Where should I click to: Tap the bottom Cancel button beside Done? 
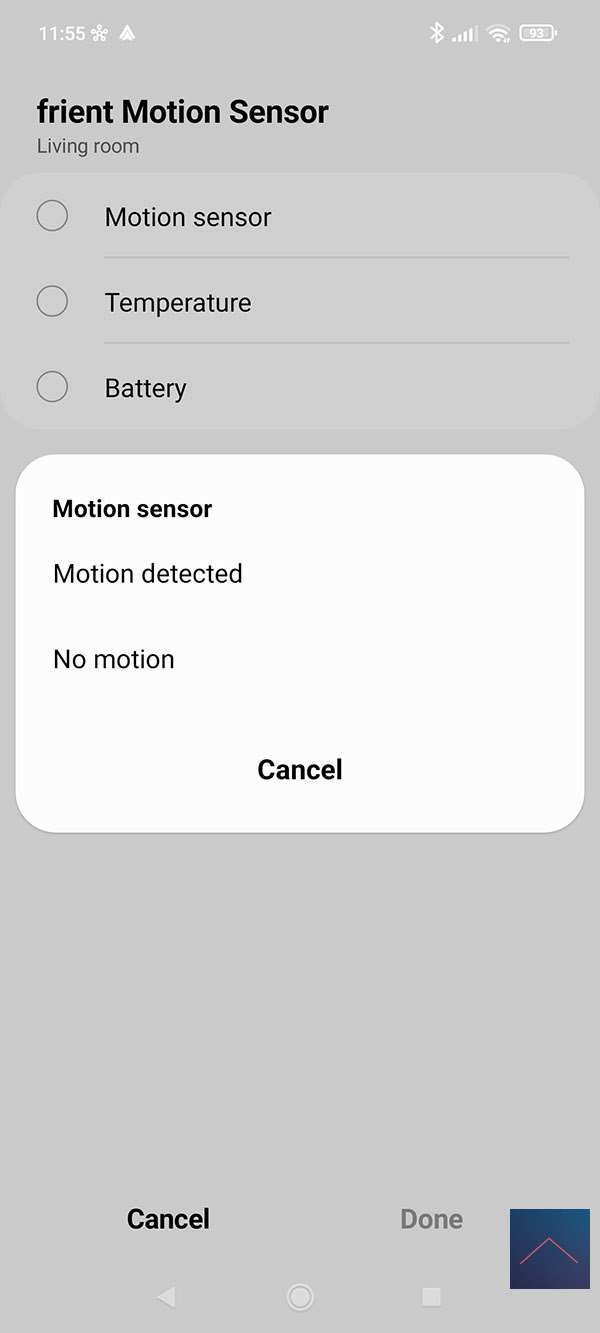[168, 1219]
